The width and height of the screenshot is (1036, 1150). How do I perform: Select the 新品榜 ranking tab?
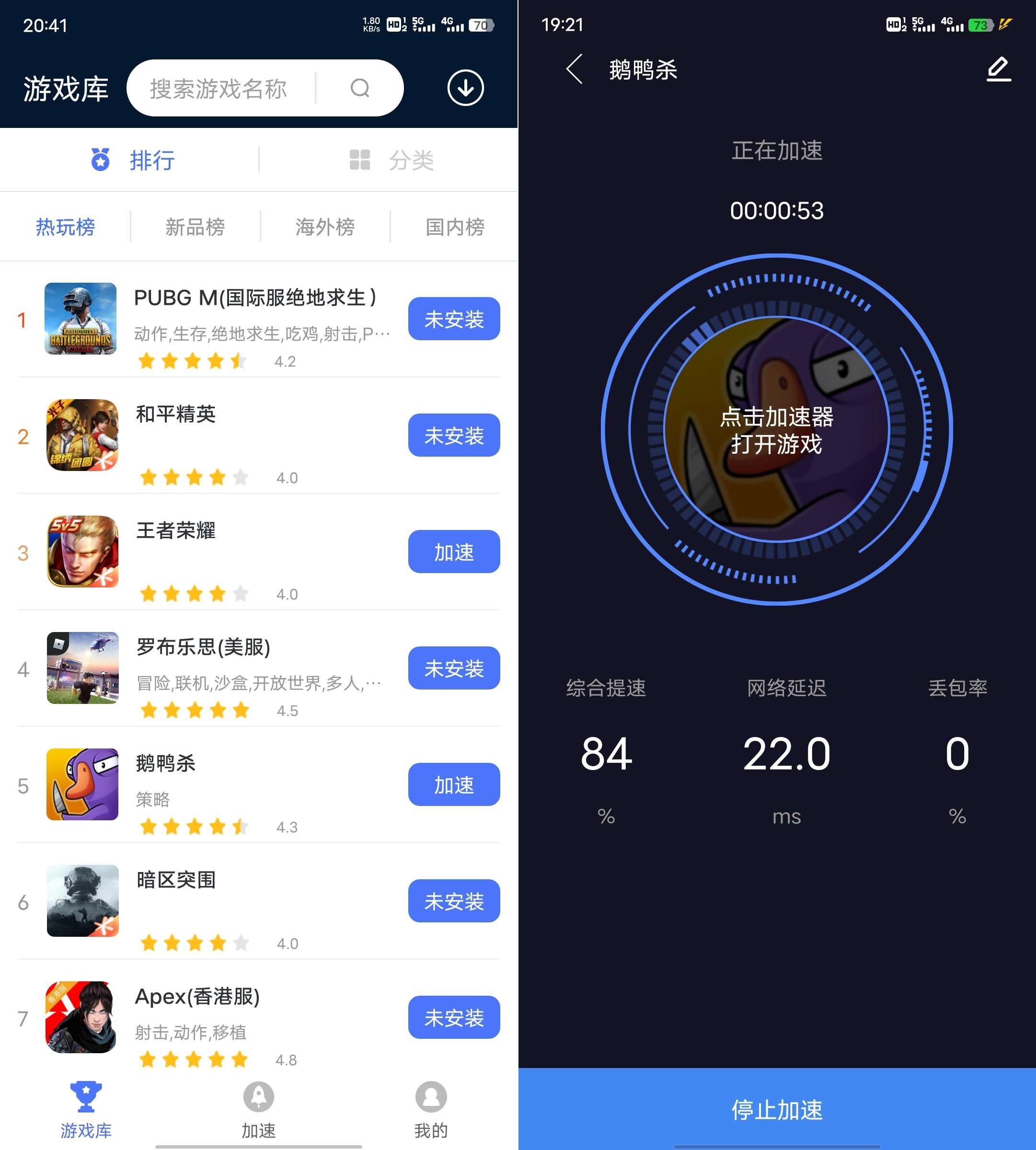[x=195, y=227]
